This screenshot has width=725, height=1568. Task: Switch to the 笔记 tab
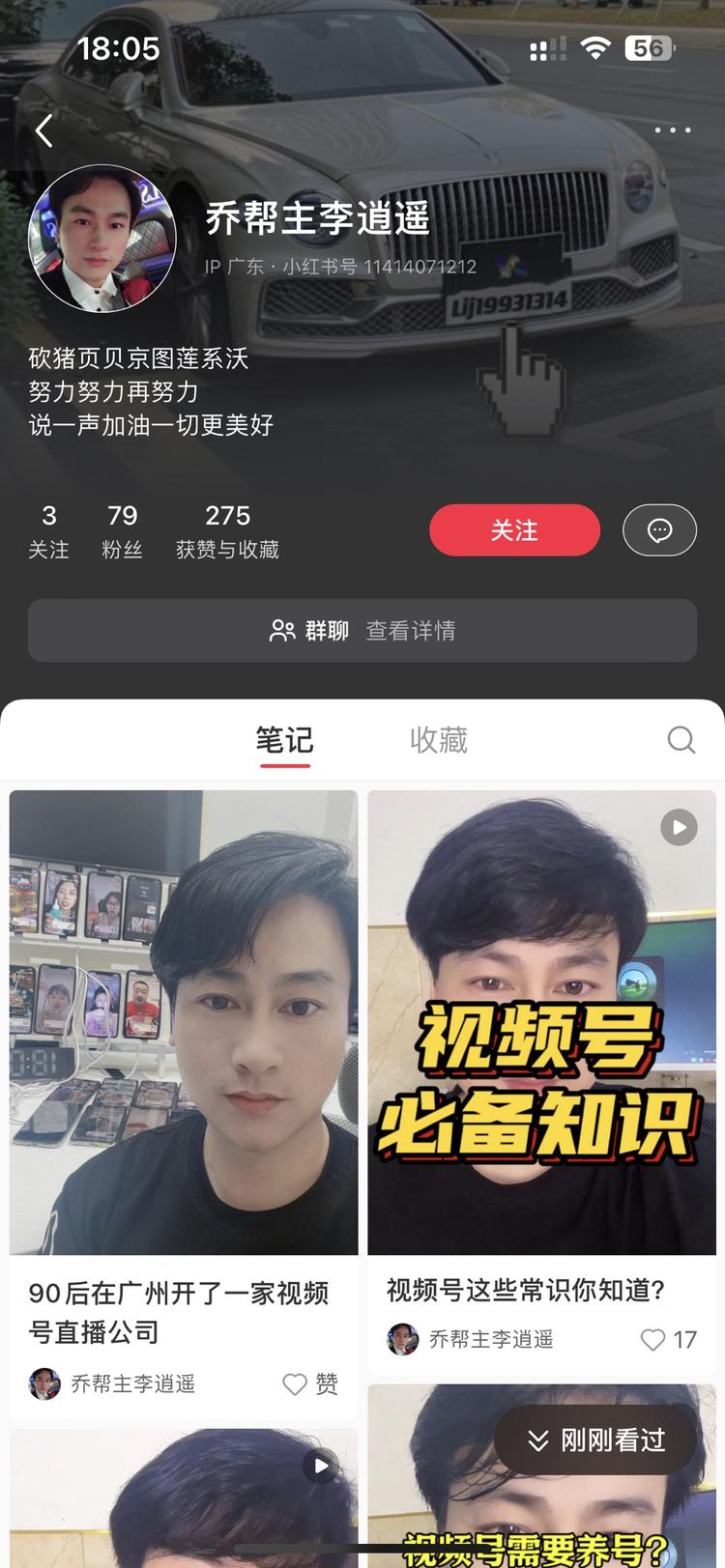click(x=285, y=740)
